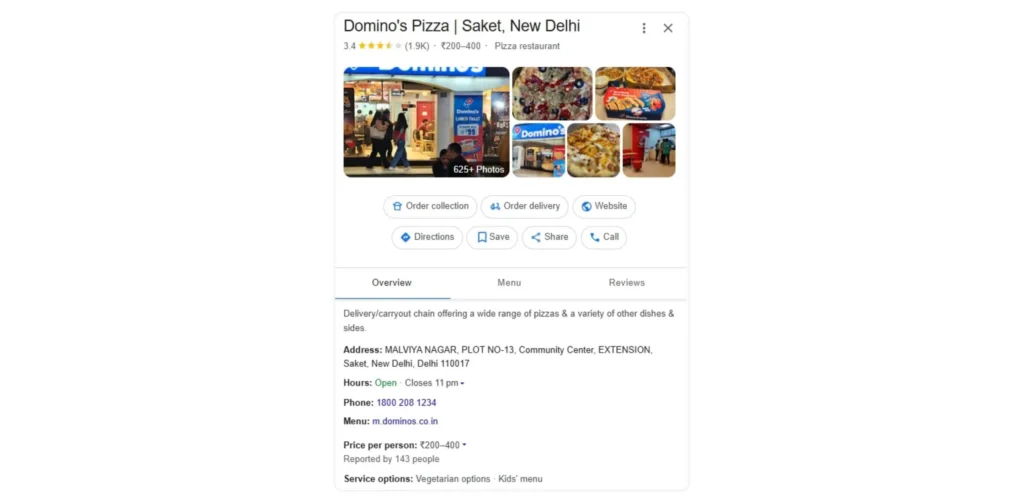The image size is (1024, 503).
Task: Save this place
Action: pos(492,238)
